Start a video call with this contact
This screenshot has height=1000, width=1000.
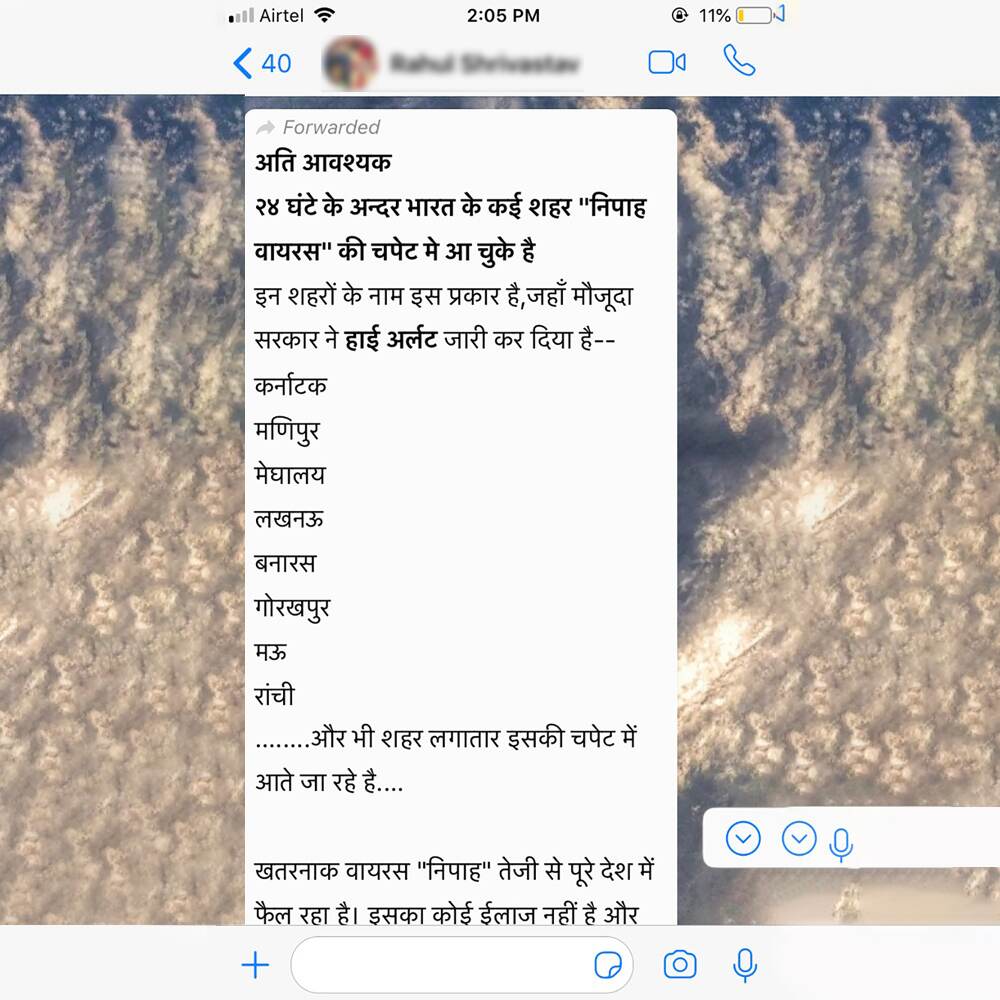click(666, 63)
